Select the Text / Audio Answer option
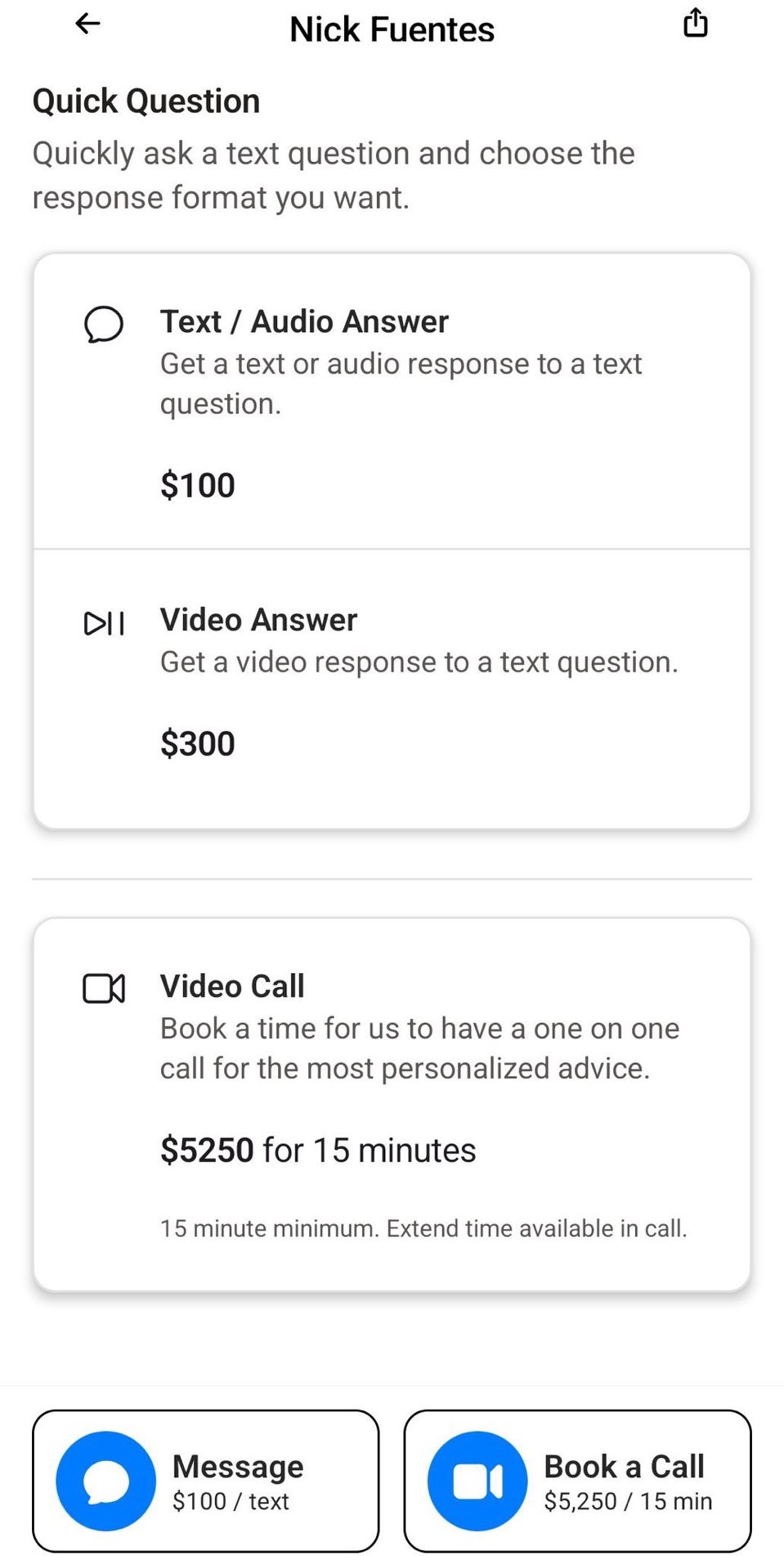This screenshot has height=1556, width=784. click(392, 401)
